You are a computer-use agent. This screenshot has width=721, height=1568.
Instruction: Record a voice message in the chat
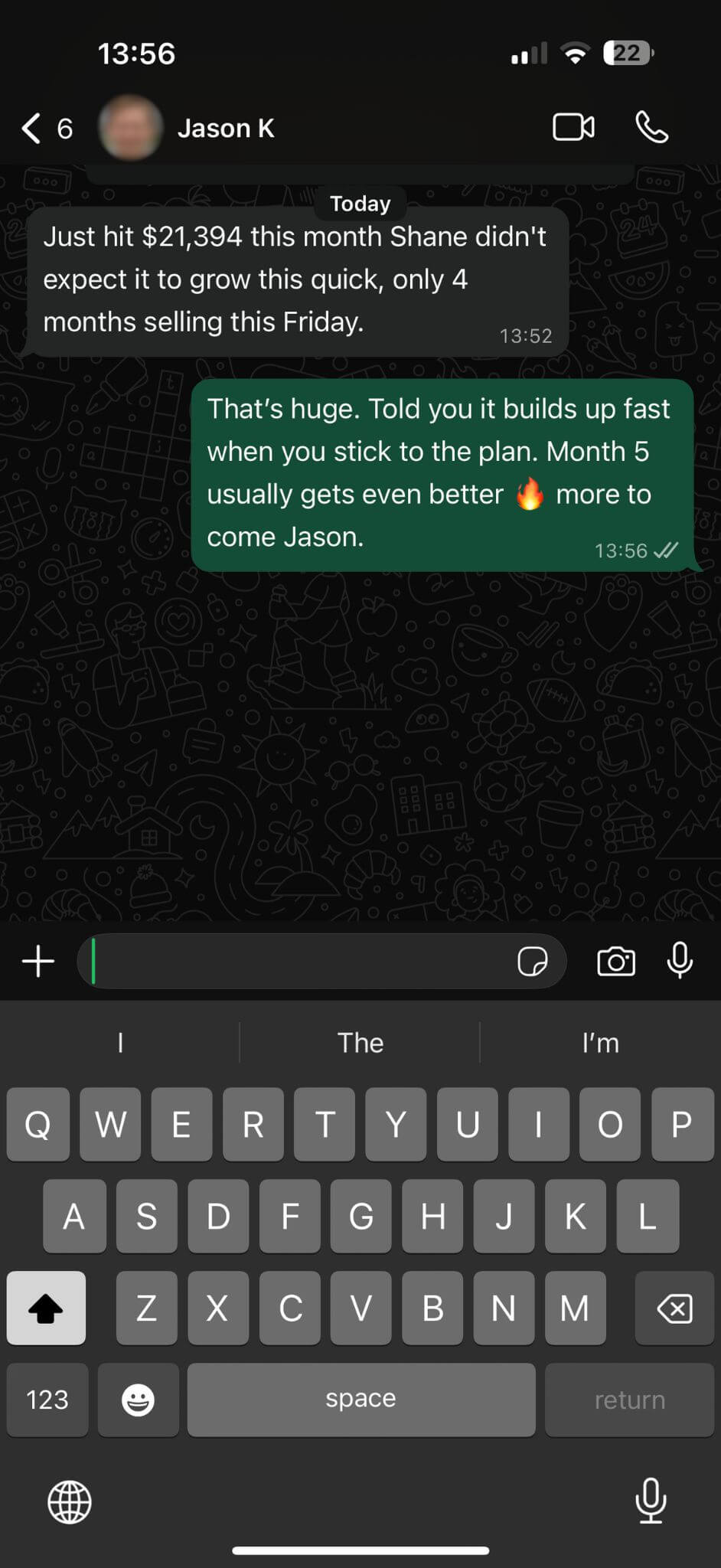click(680, 961)
